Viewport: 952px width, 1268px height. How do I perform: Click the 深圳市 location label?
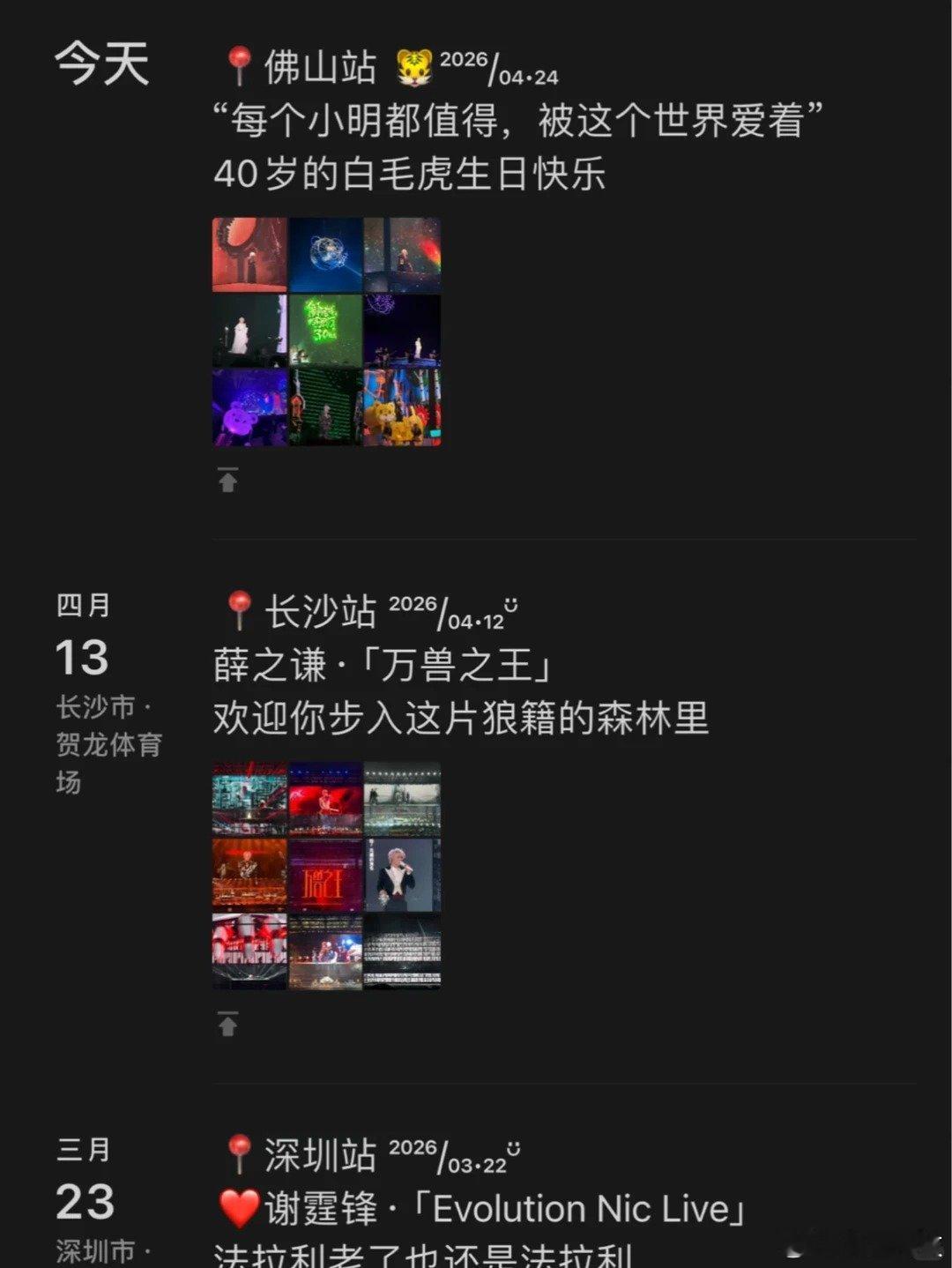coord(95,1252)
